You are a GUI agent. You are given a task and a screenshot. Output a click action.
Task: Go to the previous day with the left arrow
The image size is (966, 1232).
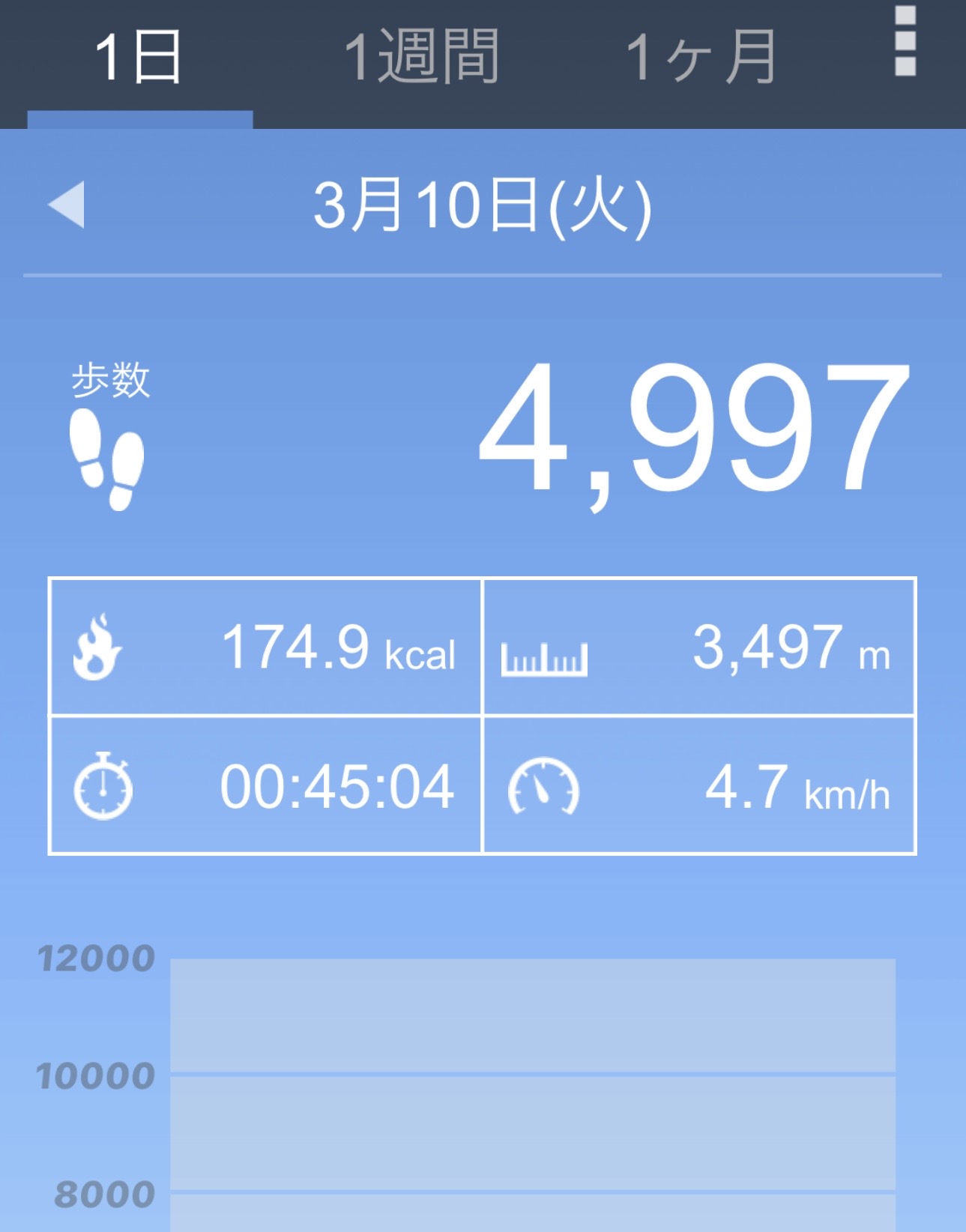coord(67,205)
